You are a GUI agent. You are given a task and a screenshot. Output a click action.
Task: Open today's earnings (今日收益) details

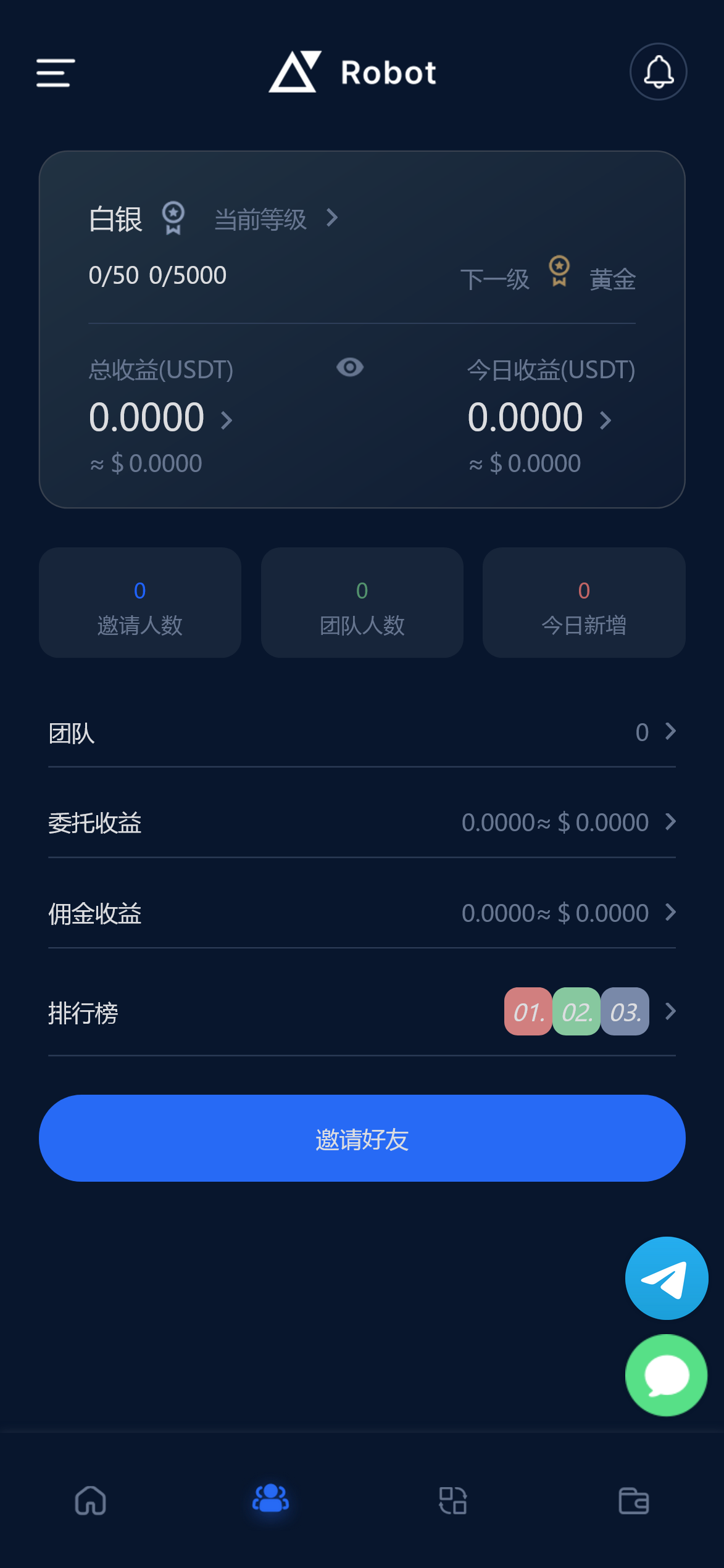pos(539,418)
